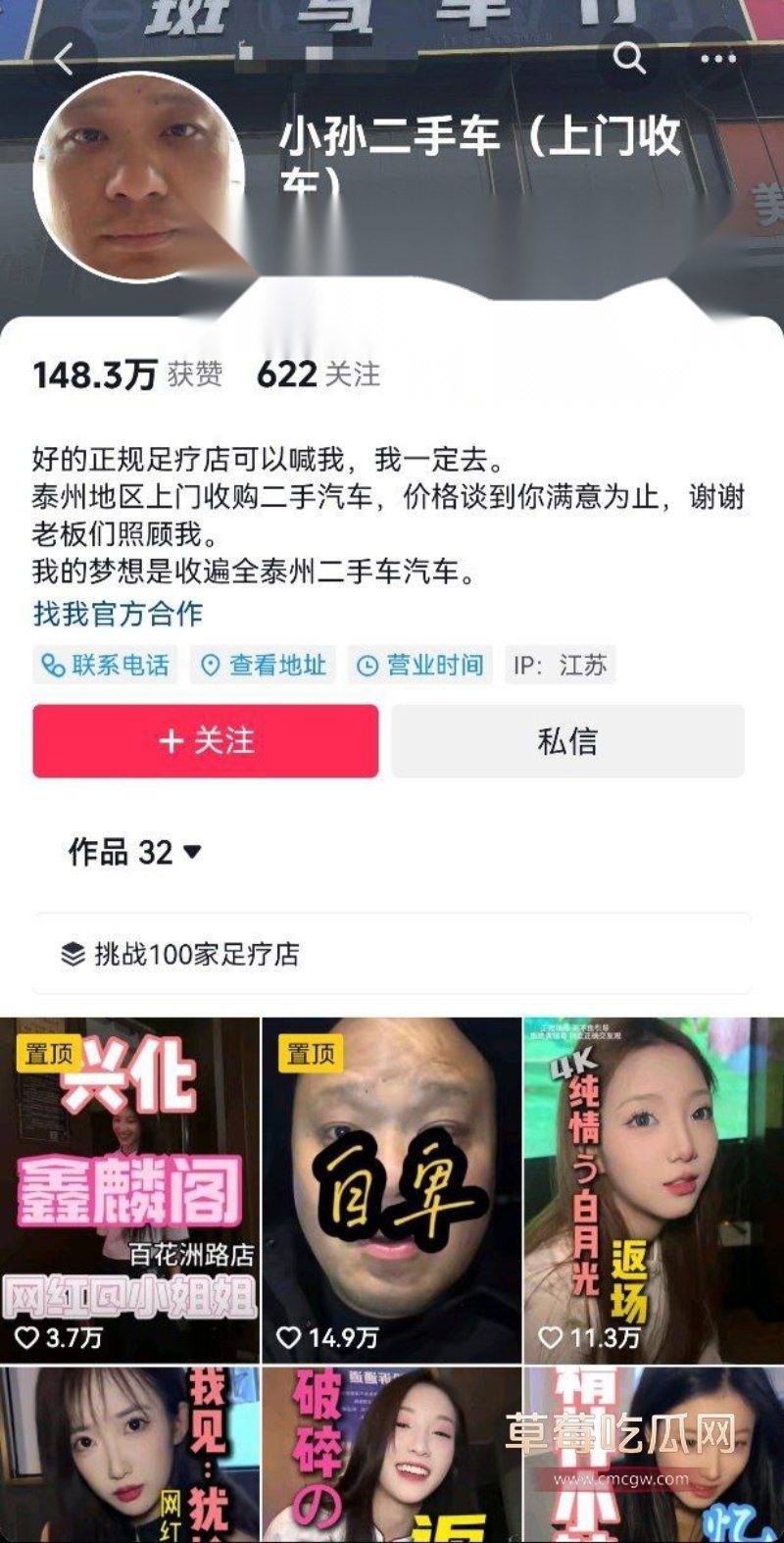Tap the red 关注 follow button

[x=205, y=742]
